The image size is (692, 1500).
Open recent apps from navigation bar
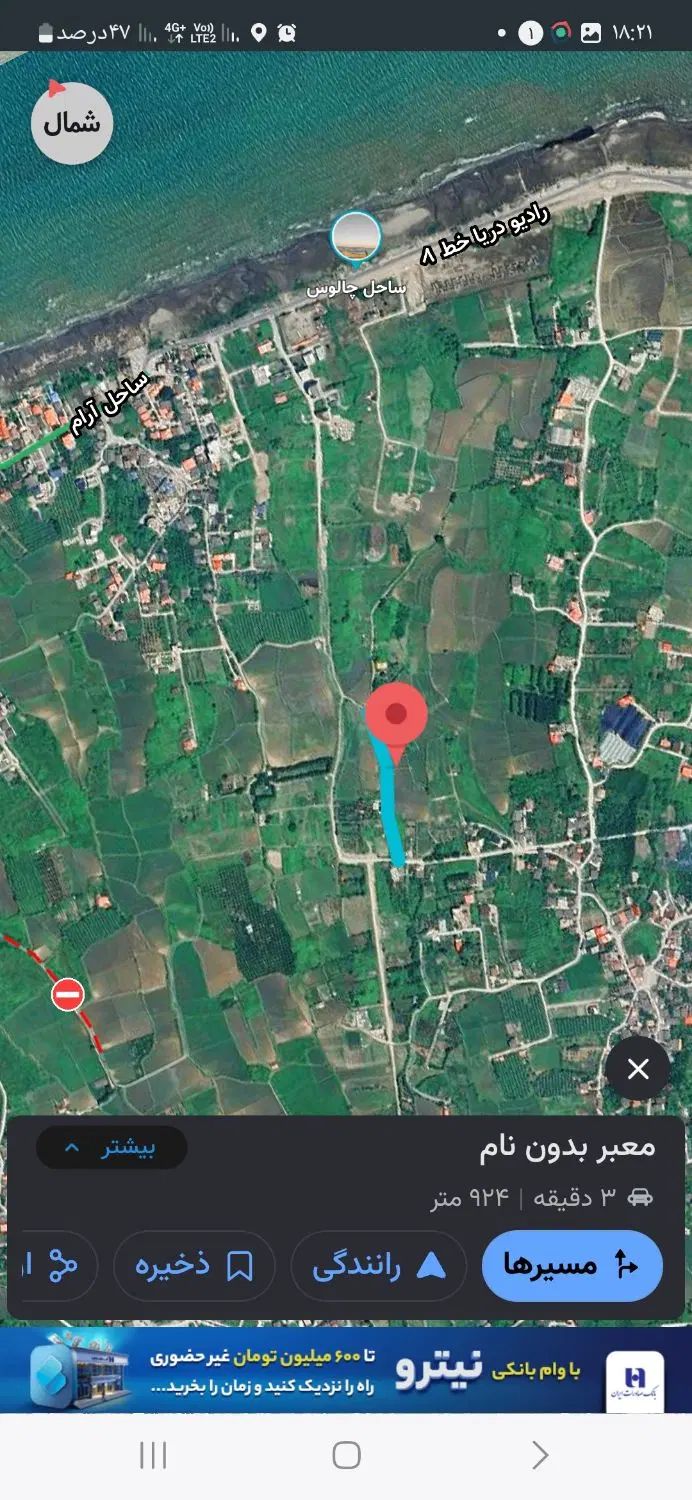coord(153,1455)
